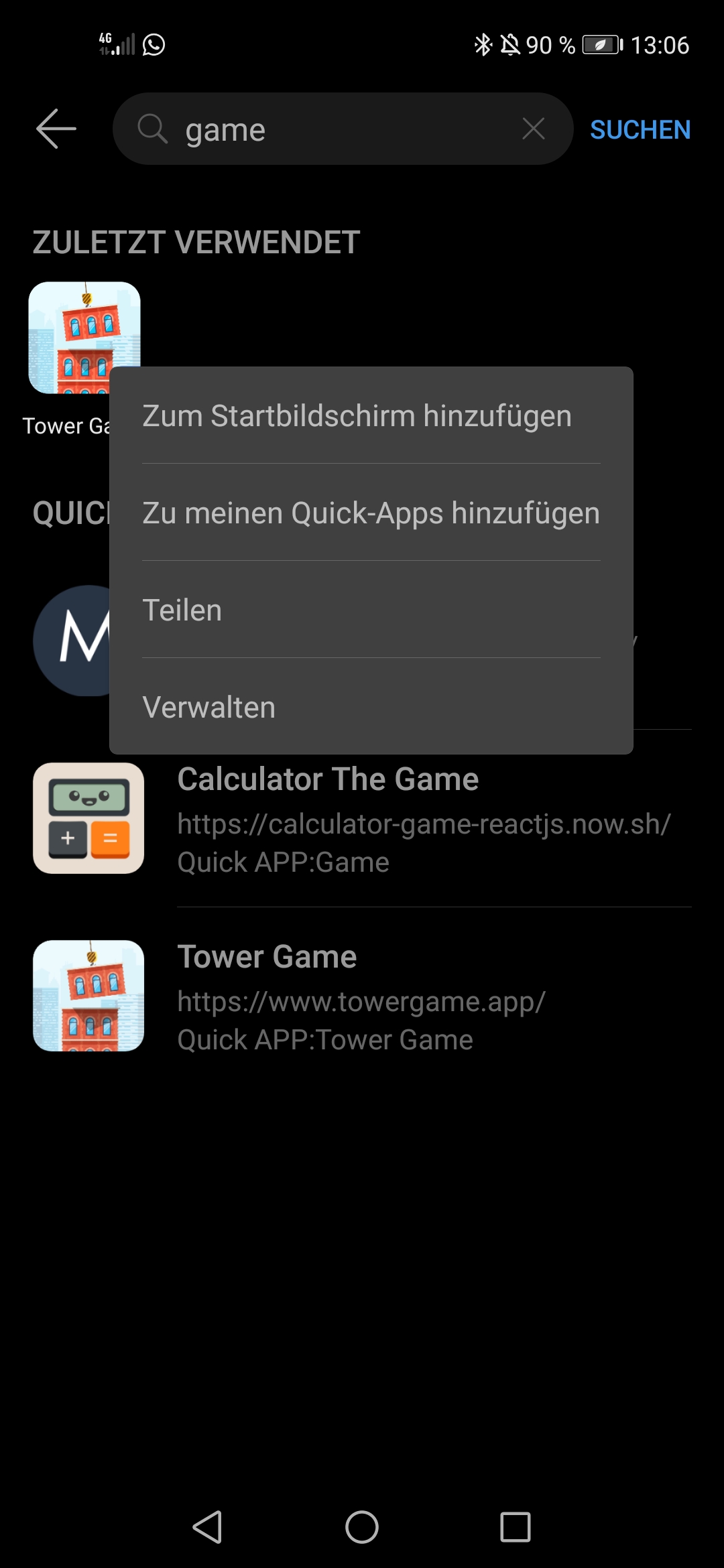Click the magnifier icon in the search bar
Image resolution: width=724 pixels, height=1568 pixels.
(x=153, y=129)
